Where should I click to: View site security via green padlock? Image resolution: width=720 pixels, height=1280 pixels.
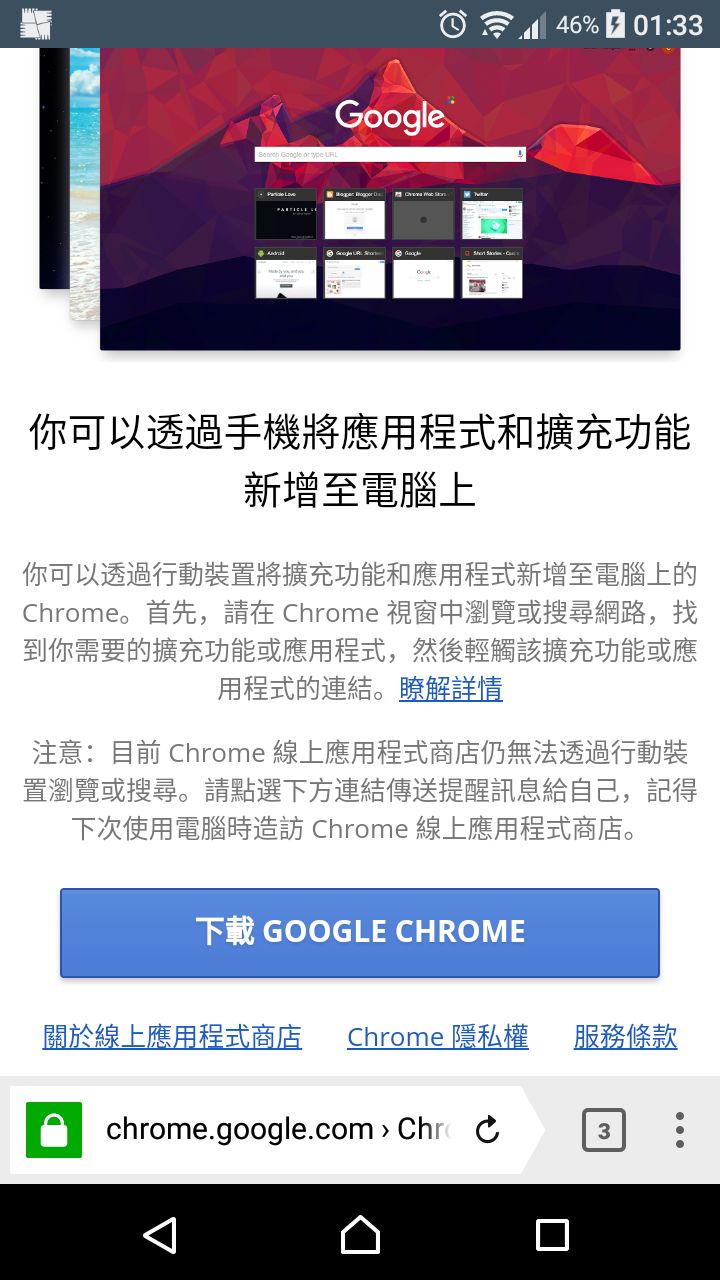53,1130
